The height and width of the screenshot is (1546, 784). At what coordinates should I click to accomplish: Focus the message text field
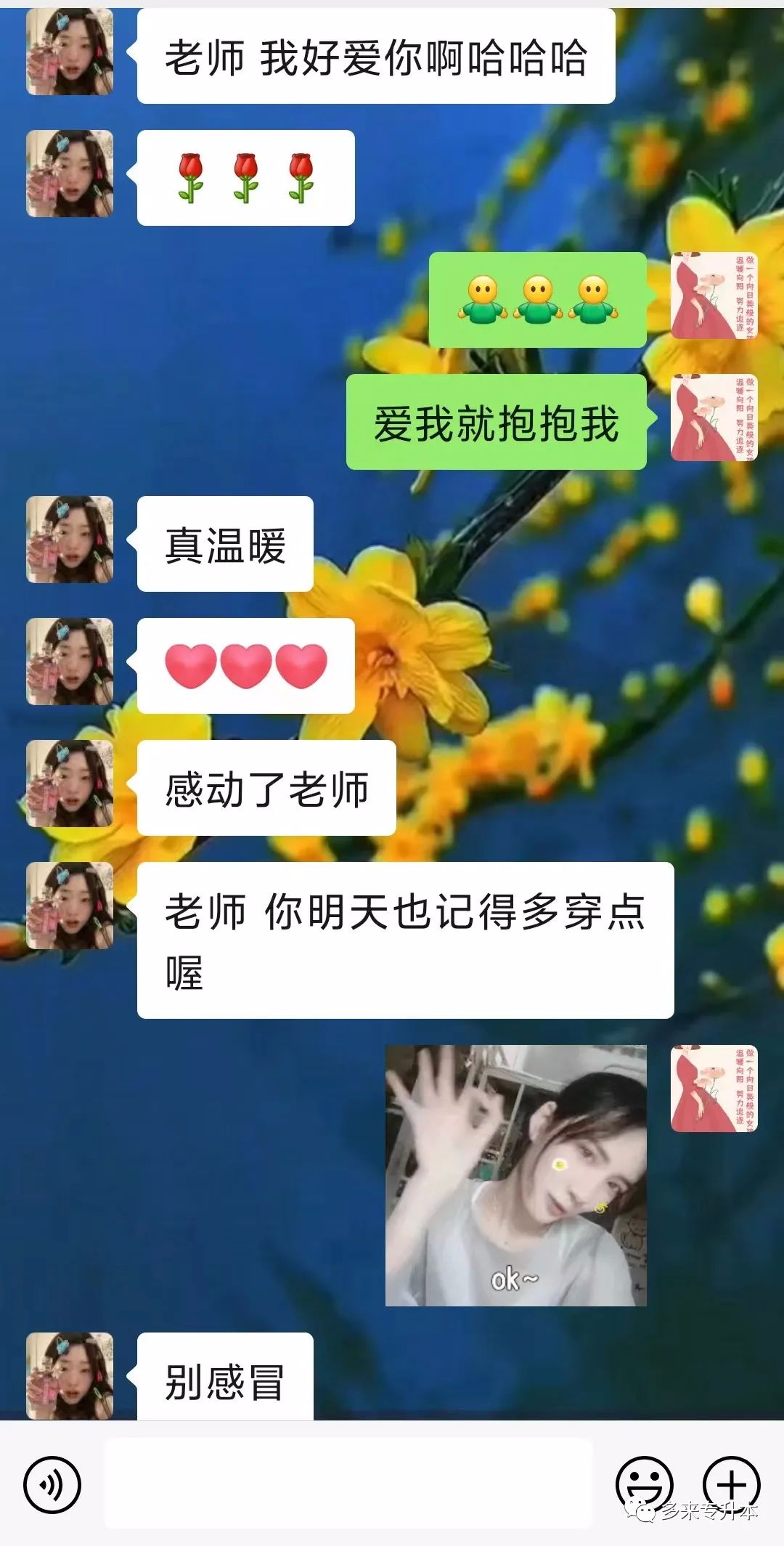pos(348,1484)
